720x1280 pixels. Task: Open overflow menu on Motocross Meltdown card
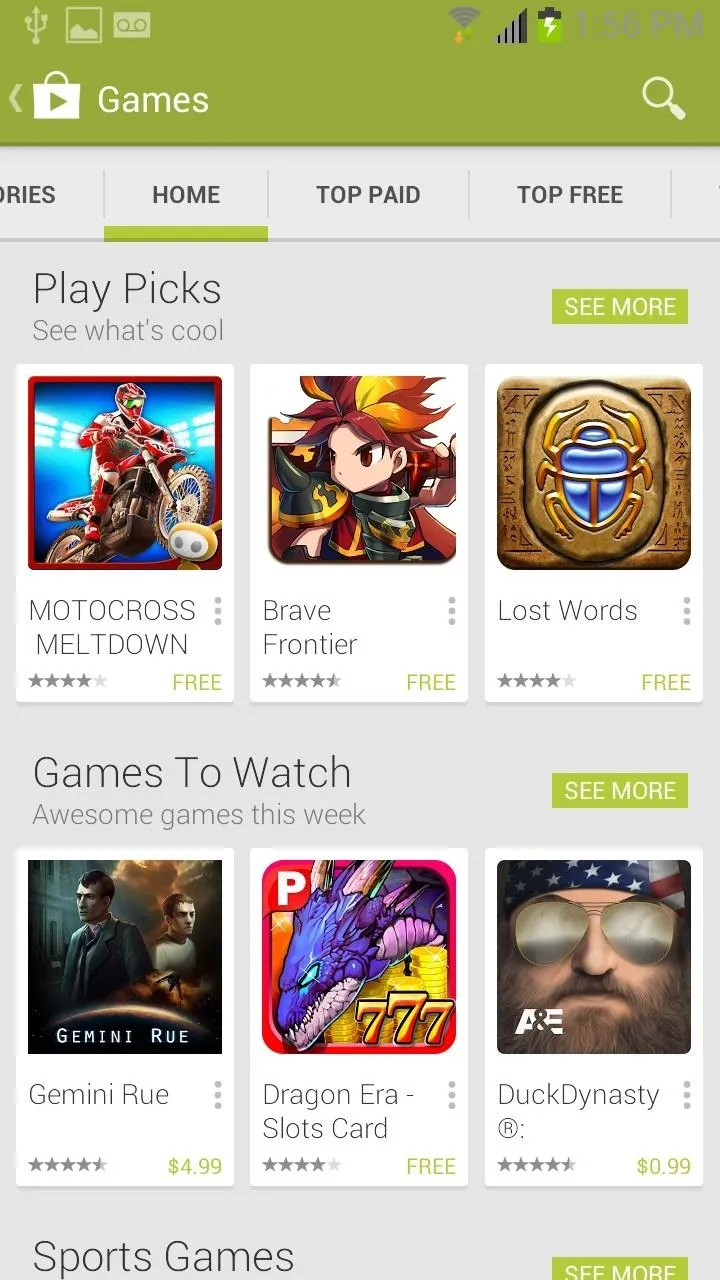tap(218, 611)
